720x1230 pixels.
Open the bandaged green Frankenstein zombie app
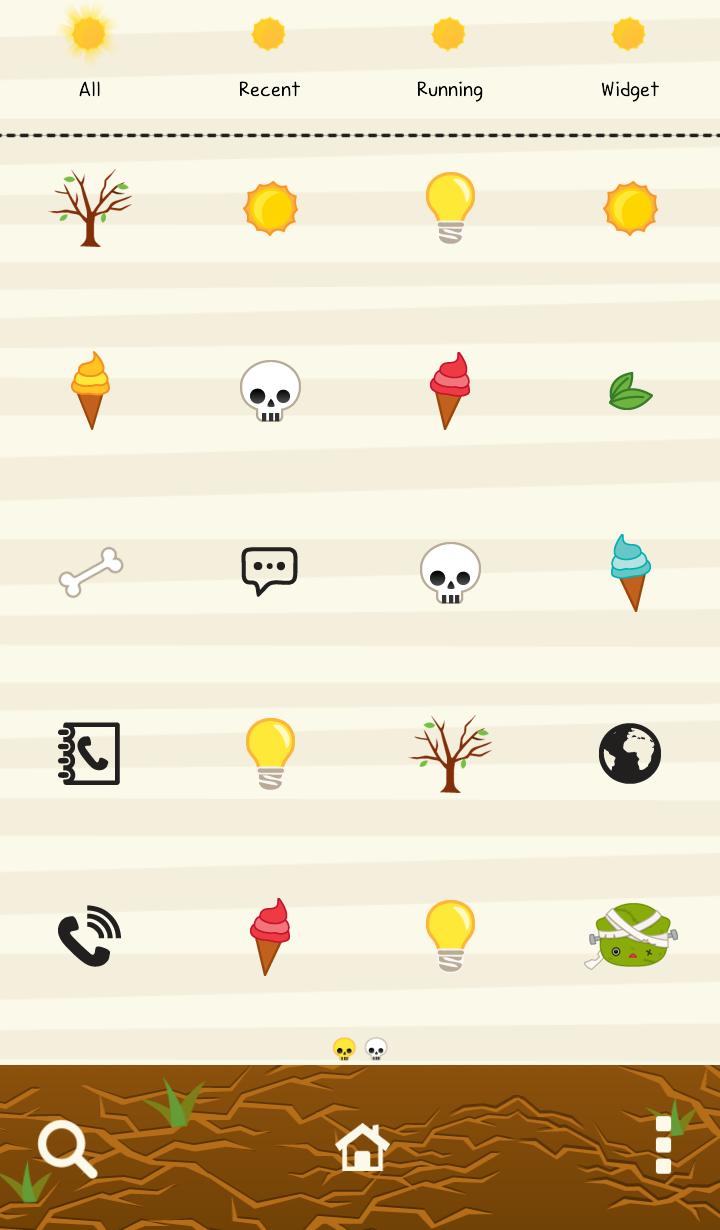[x=630, y=935]
